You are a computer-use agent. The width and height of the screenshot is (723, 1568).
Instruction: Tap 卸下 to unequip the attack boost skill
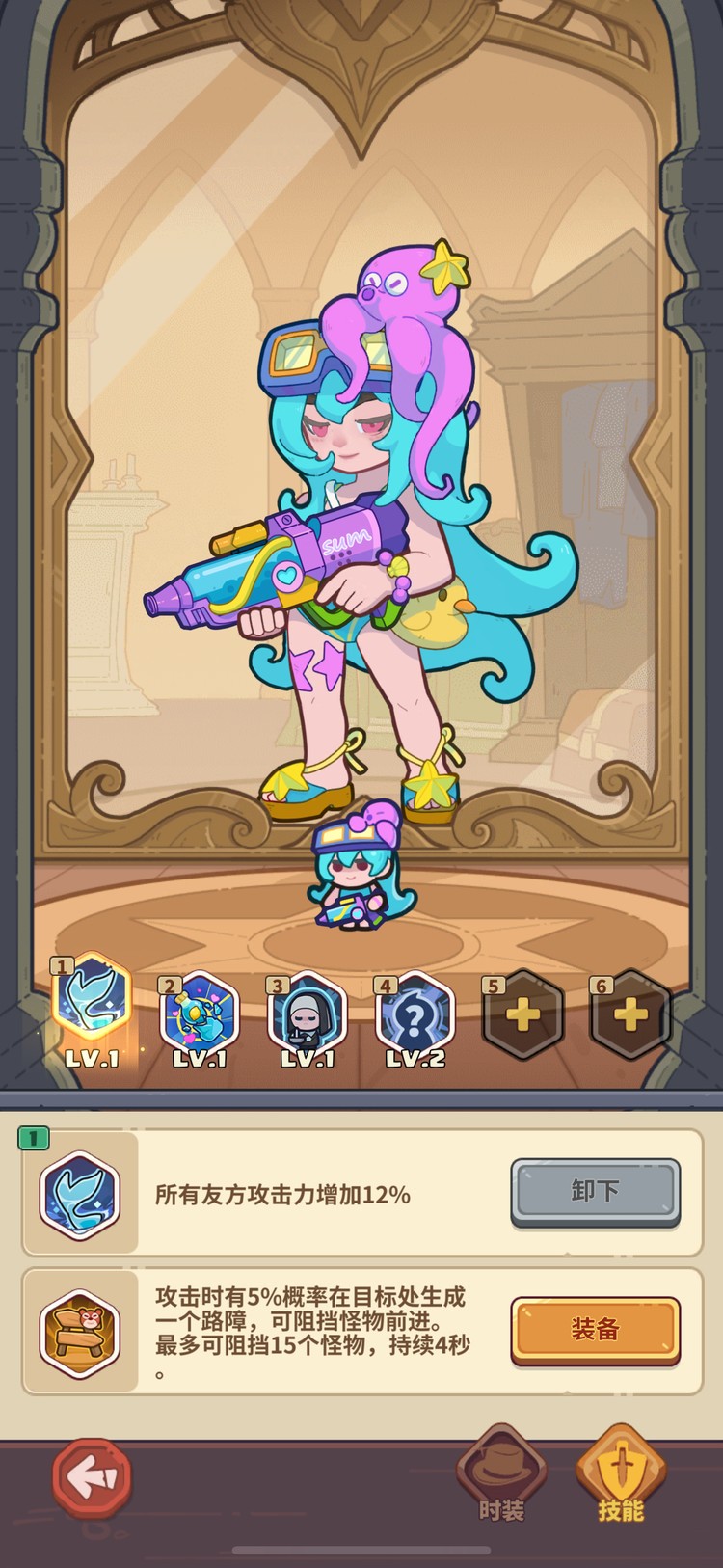tap(595, 1192)
